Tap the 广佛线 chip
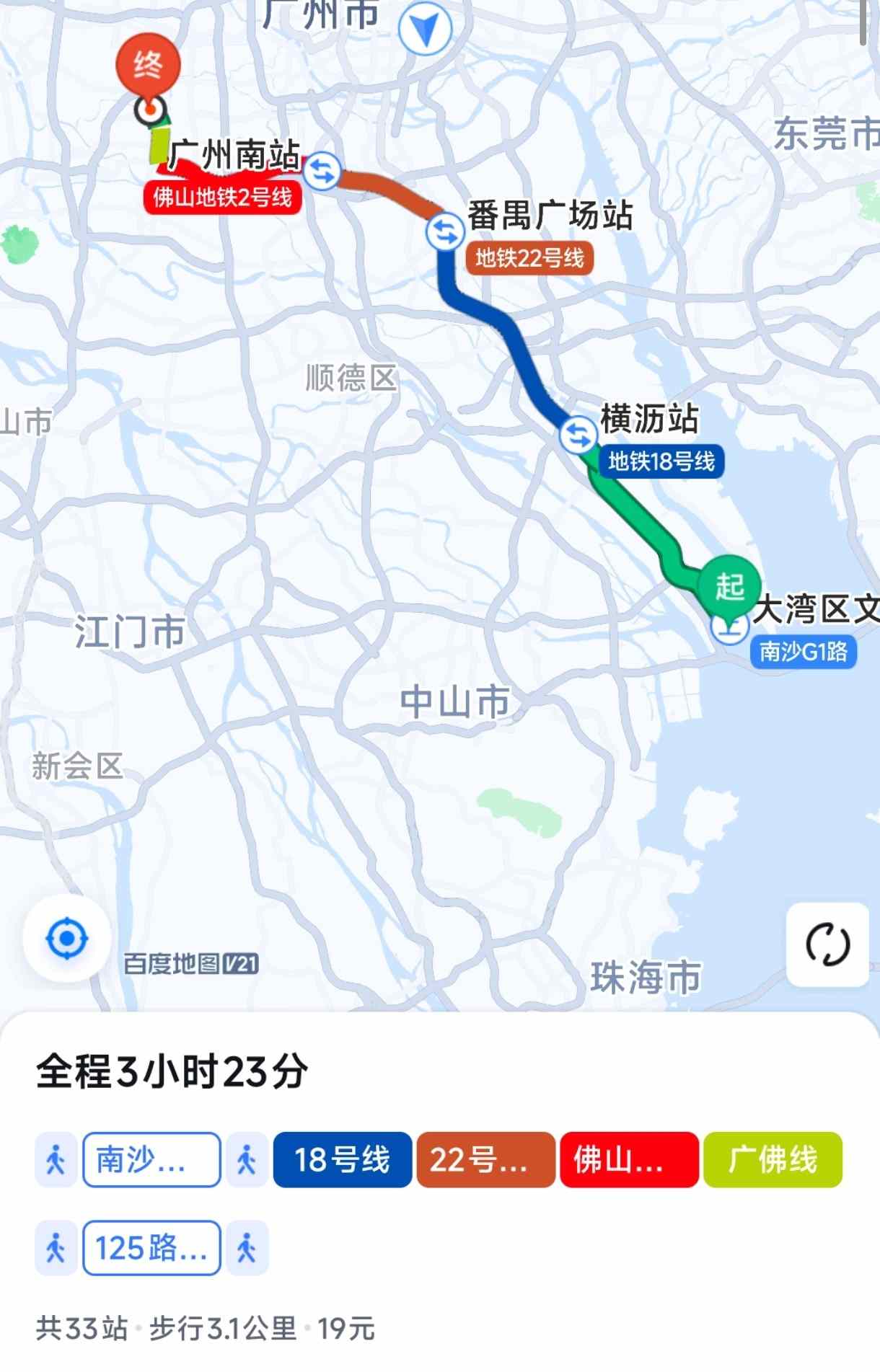This screenshot has height=1372, width=880. pyautogui.click(x=773, y=1160)
